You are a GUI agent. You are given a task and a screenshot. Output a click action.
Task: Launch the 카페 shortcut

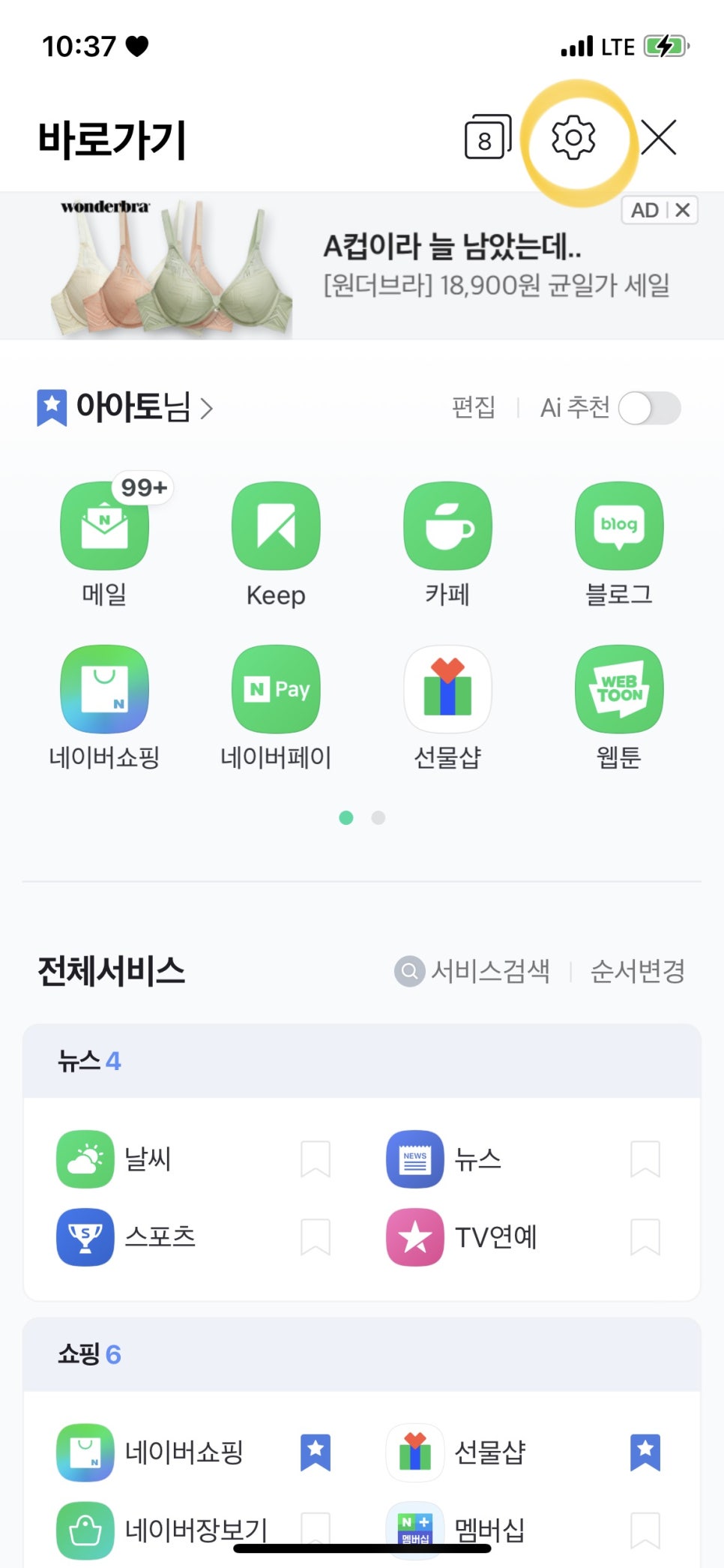pos(447,526)
